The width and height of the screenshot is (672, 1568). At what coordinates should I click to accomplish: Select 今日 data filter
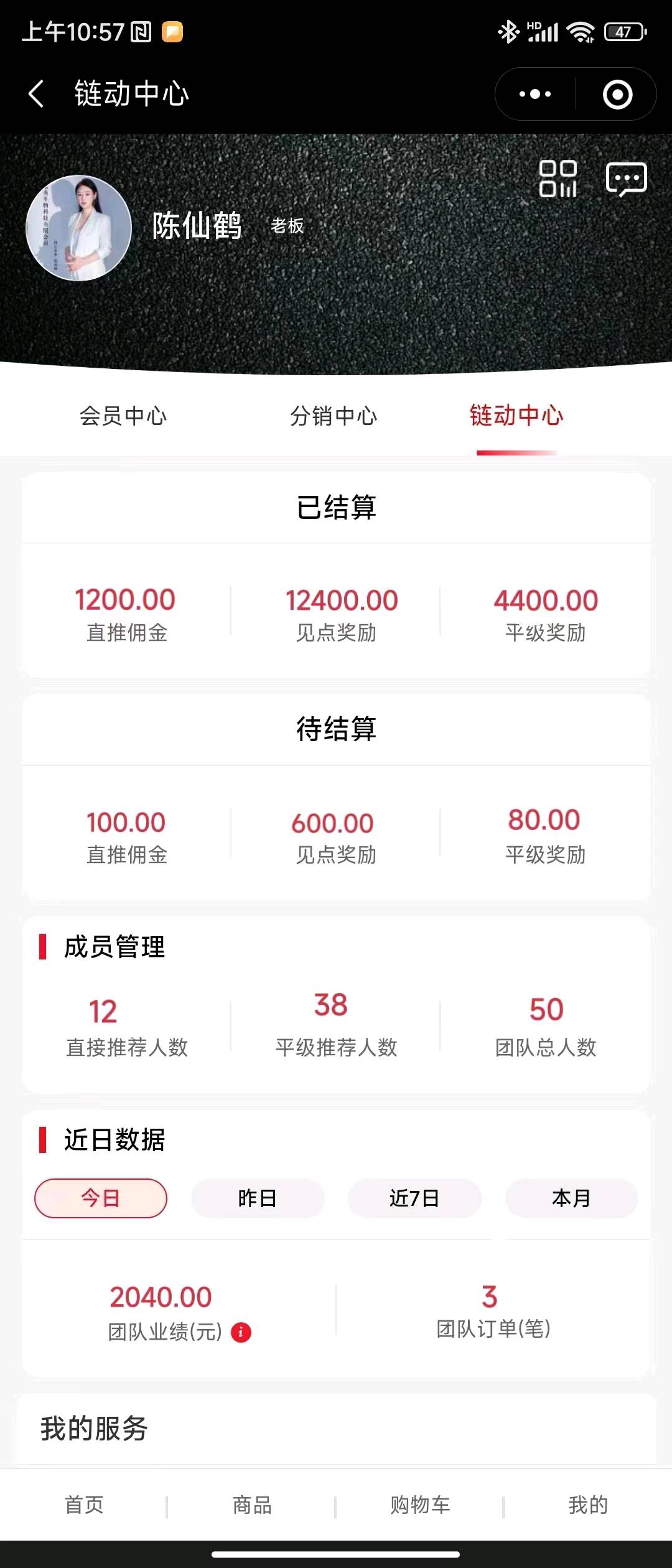tap(101, 1198)
